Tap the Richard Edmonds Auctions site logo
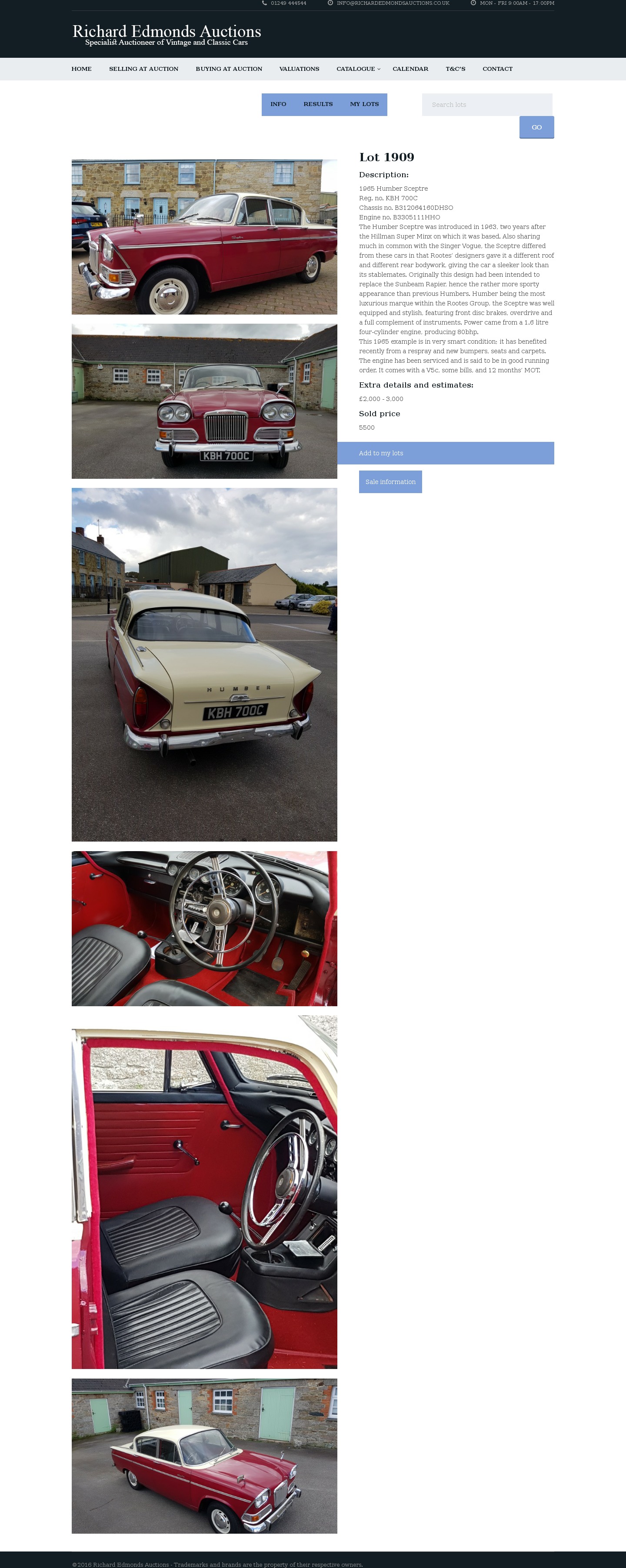This screenshot has width=626, height=1568. (166, 35)
